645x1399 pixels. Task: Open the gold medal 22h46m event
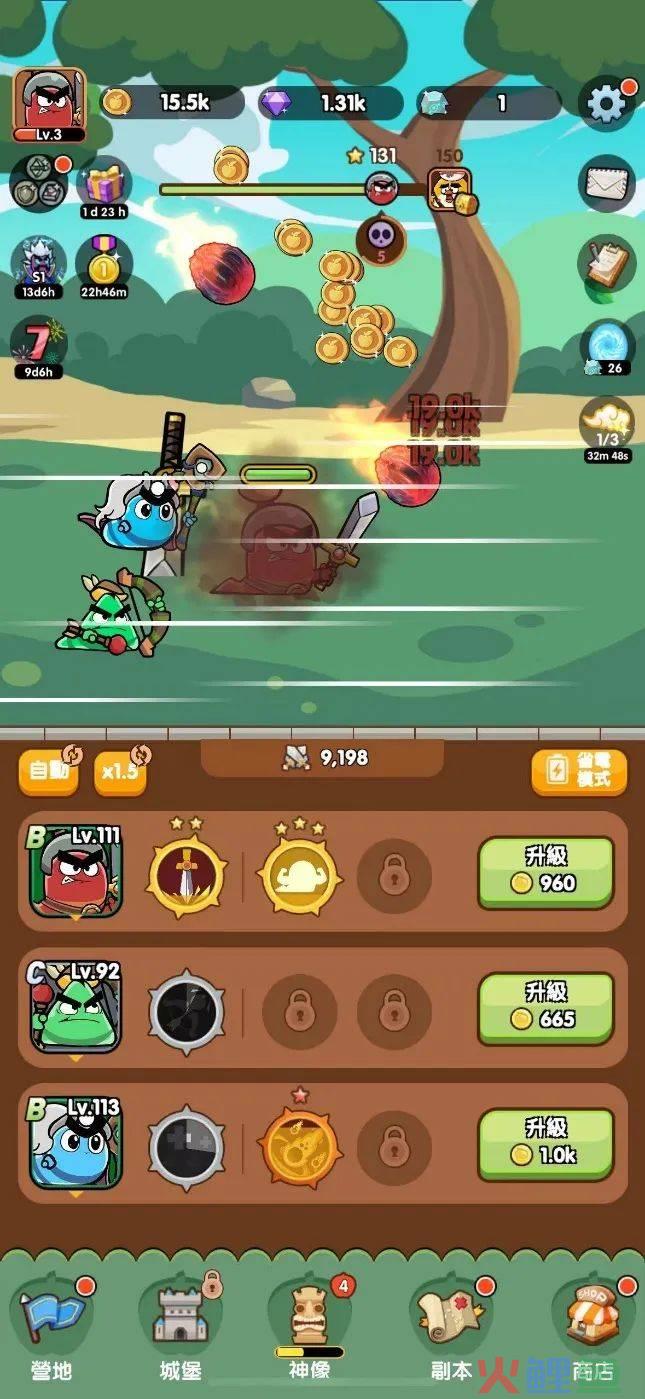[x=104, y=262]
